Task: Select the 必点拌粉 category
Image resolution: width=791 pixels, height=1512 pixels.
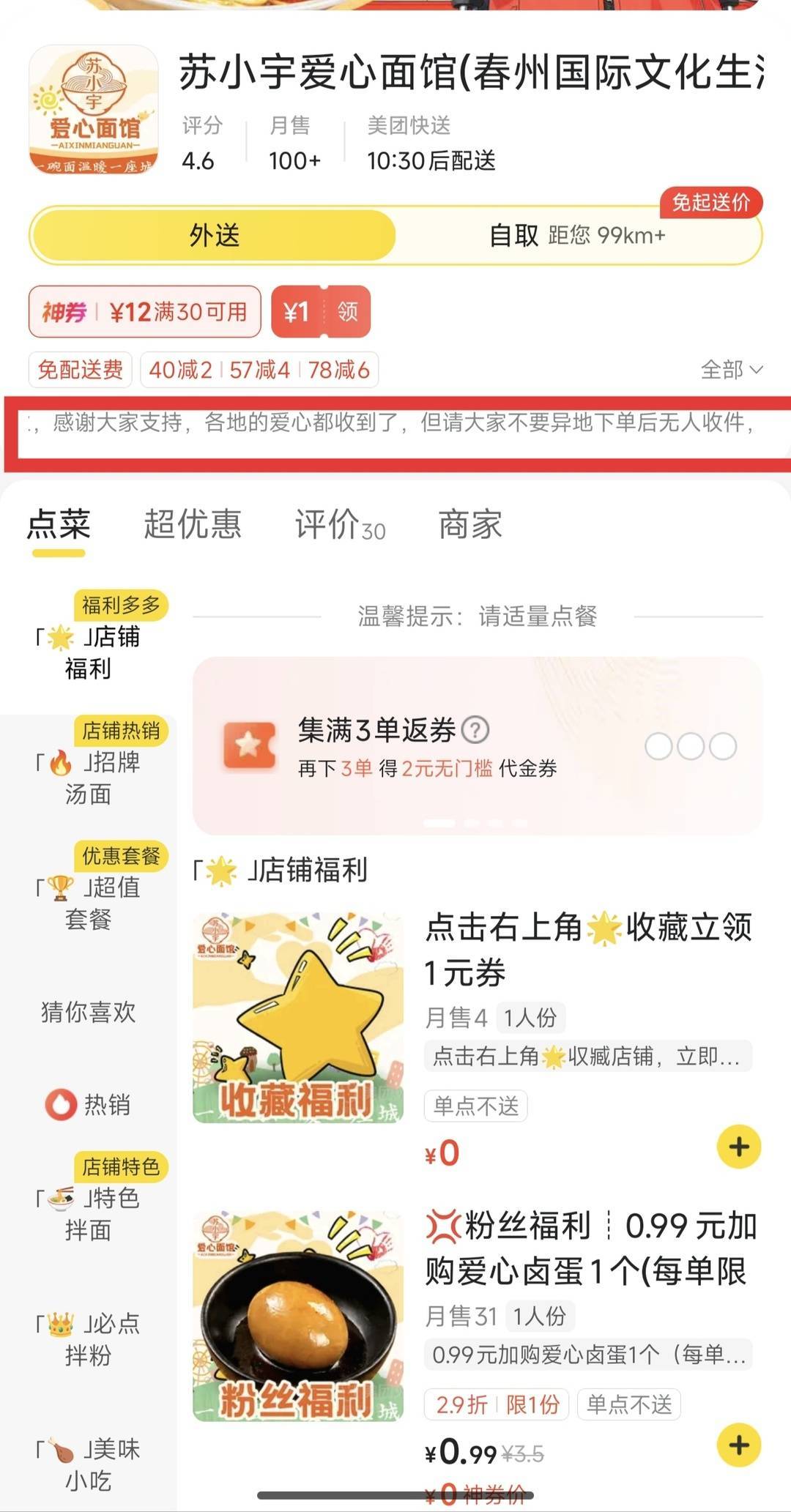Action: [x=88, y=1338]
